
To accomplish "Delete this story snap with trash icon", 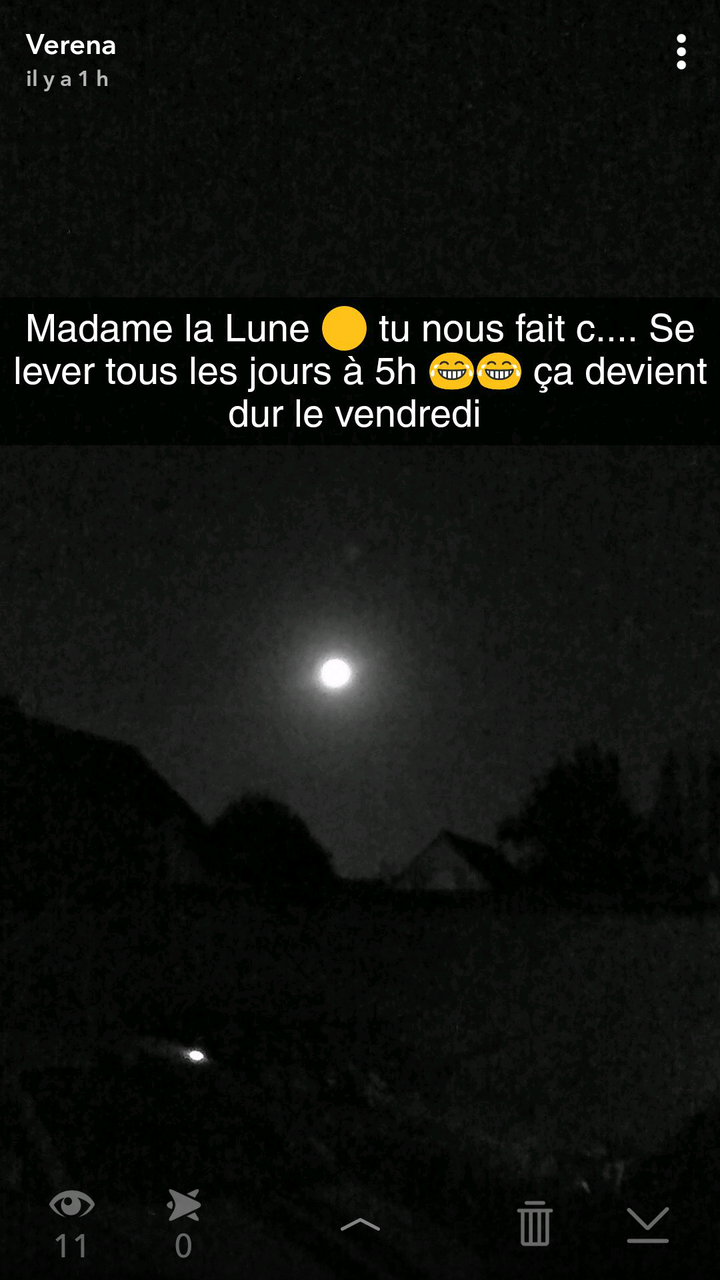I will [x=535, y=1223].
